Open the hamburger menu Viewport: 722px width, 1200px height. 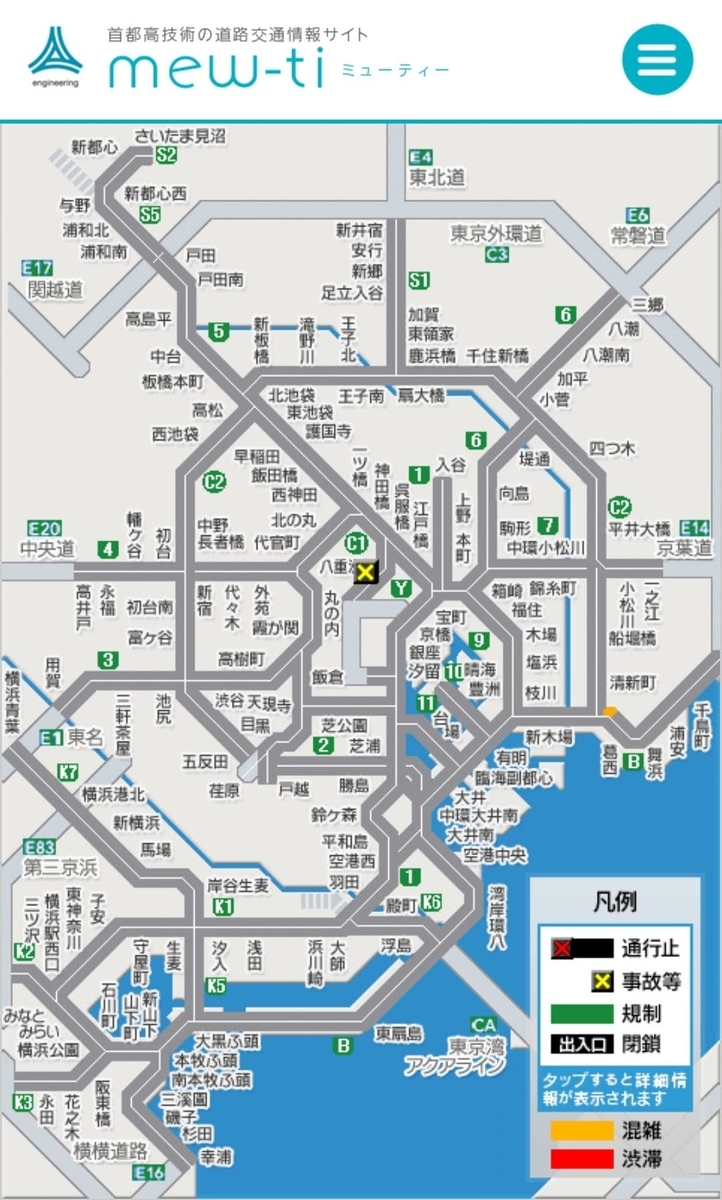click(x=657, y=58)
